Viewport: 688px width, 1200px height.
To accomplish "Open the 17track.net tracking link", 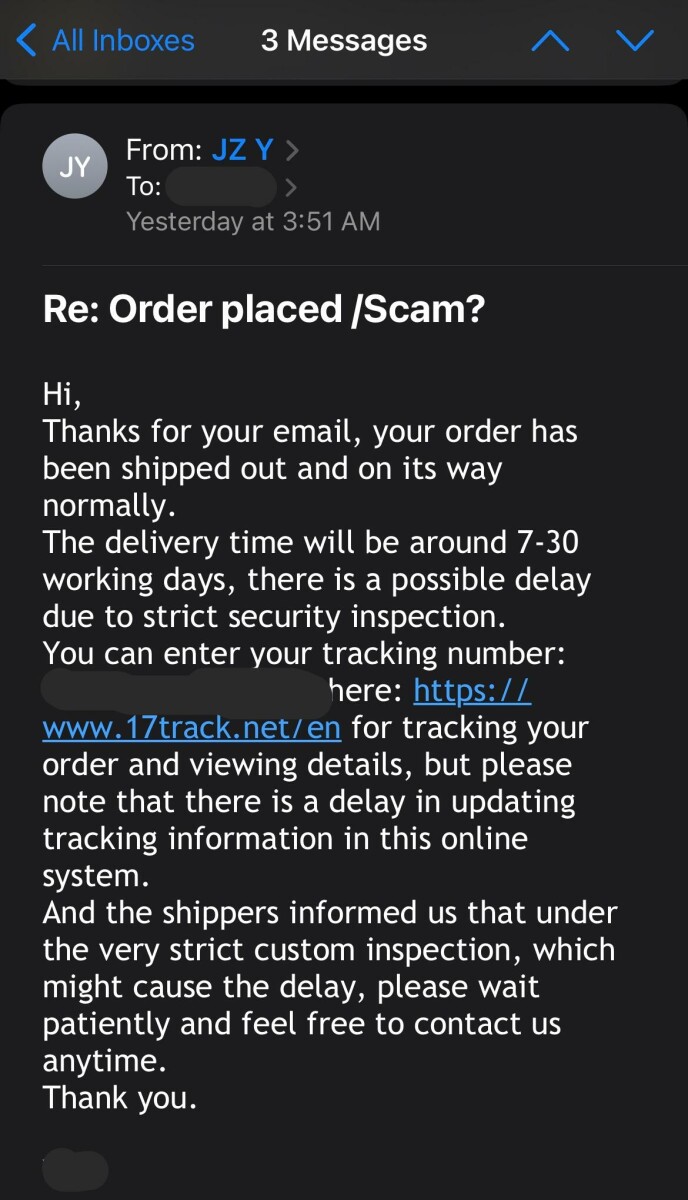I will [192, 727].
